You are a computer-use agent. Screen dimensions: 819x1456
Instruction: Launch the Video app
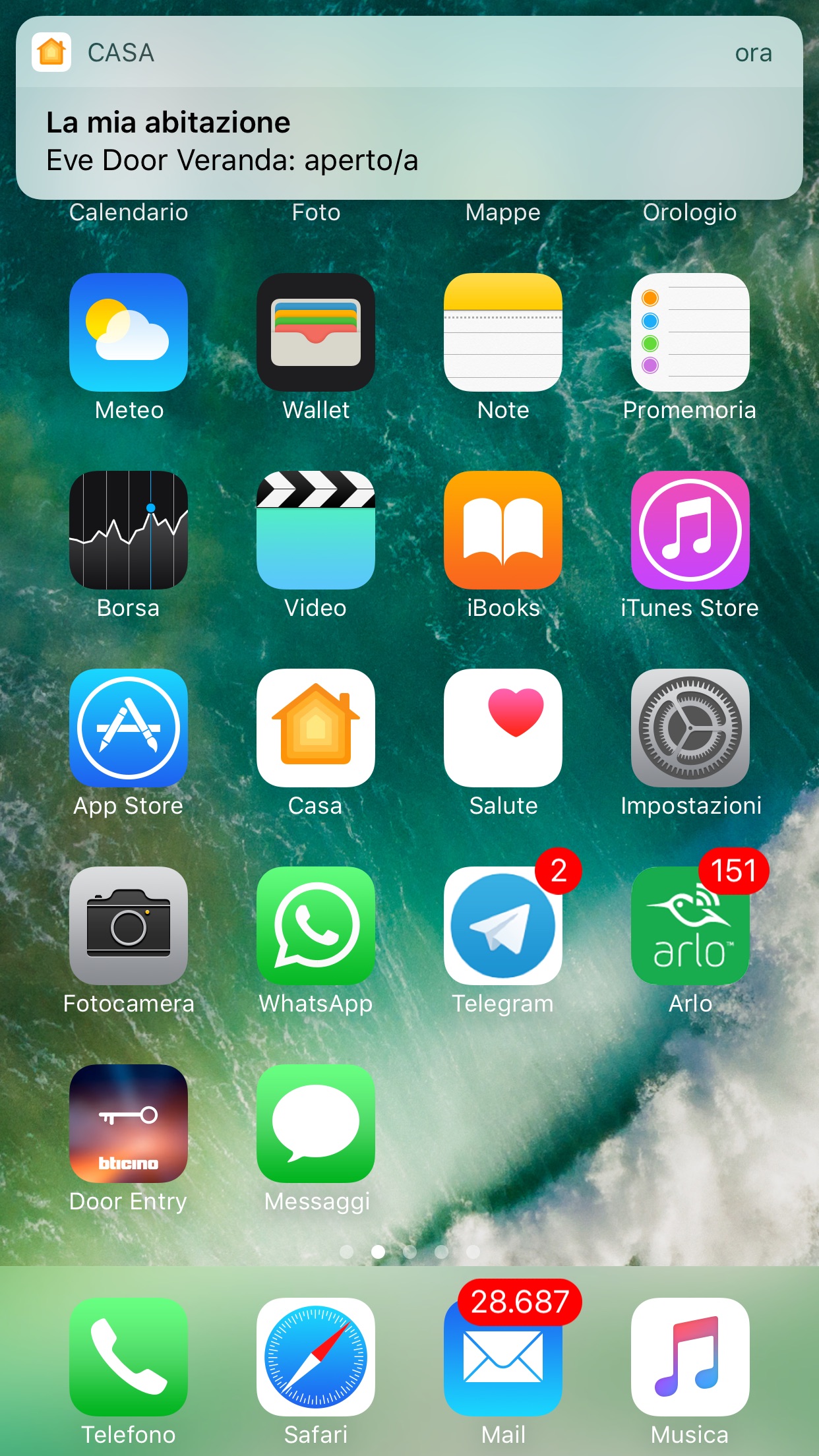pyautogui.click(x=316, y=530)
